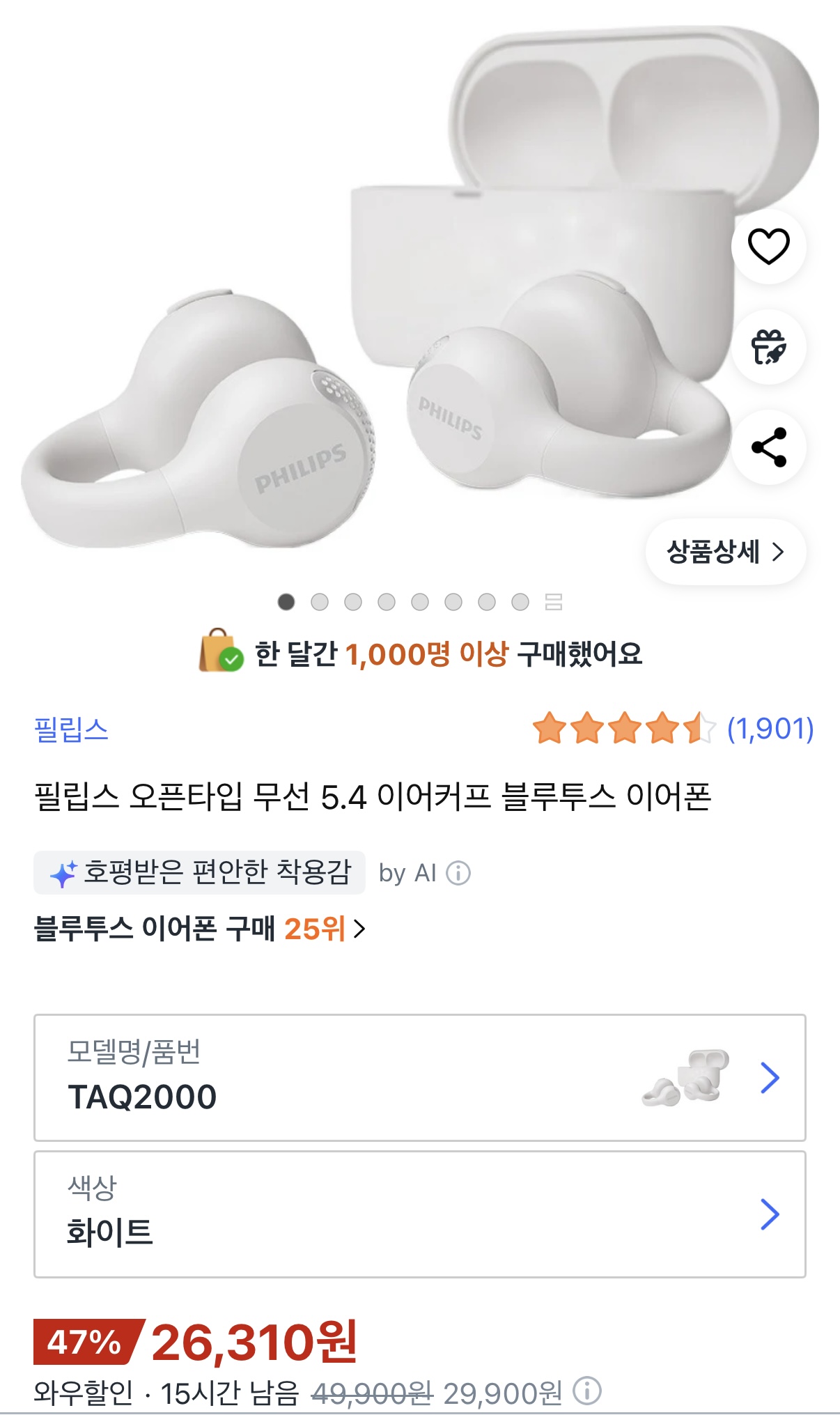Open the 색상 화이트 color selector
The height and width of the screenshot is (1415, 840).
(x=419, y=1214)
